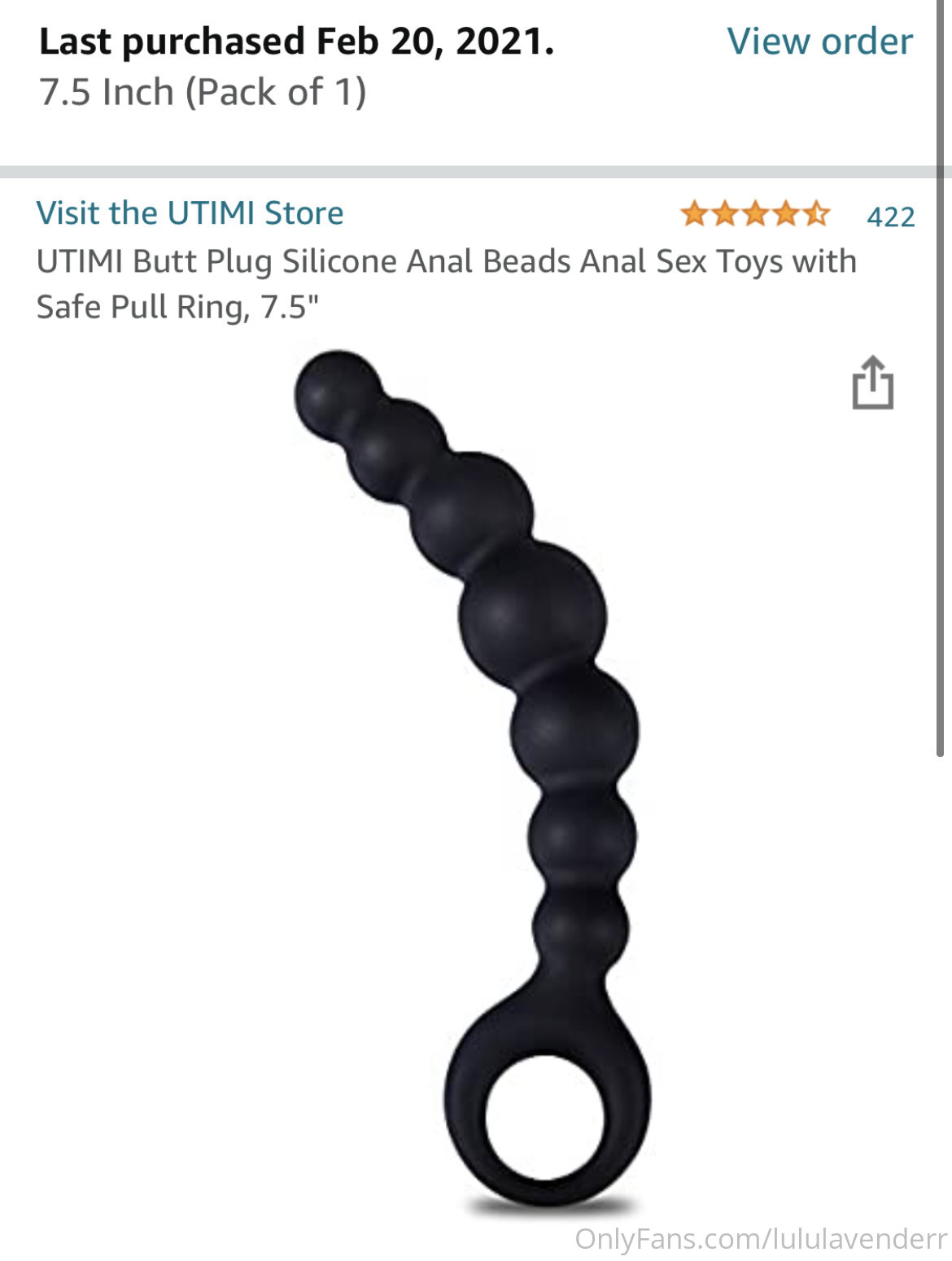This screenshot has height=1261, width=952.
Task: Share this product listing
Action: click(872, 383)
